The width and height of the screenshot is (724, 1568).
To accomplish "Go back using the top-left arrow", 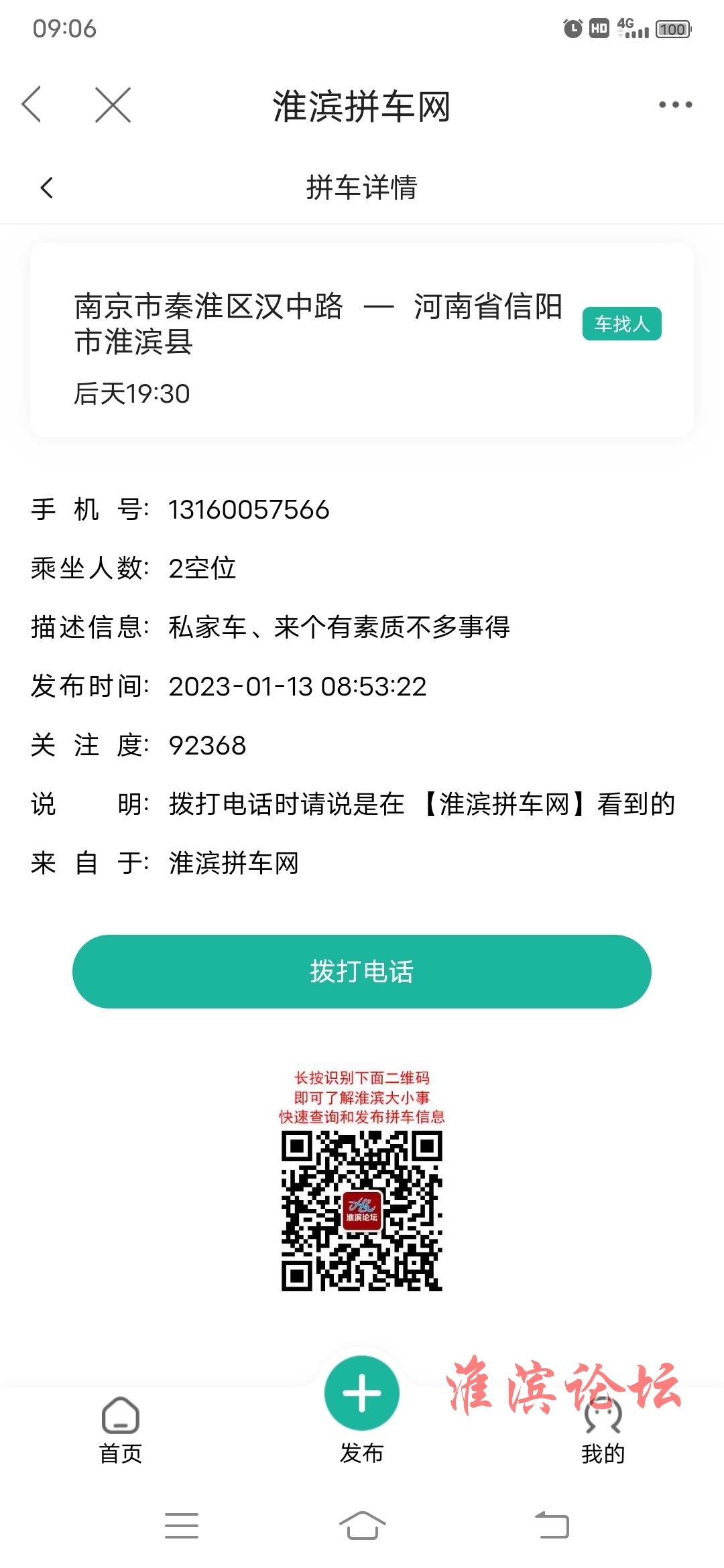I will click(x=32, y=105).
